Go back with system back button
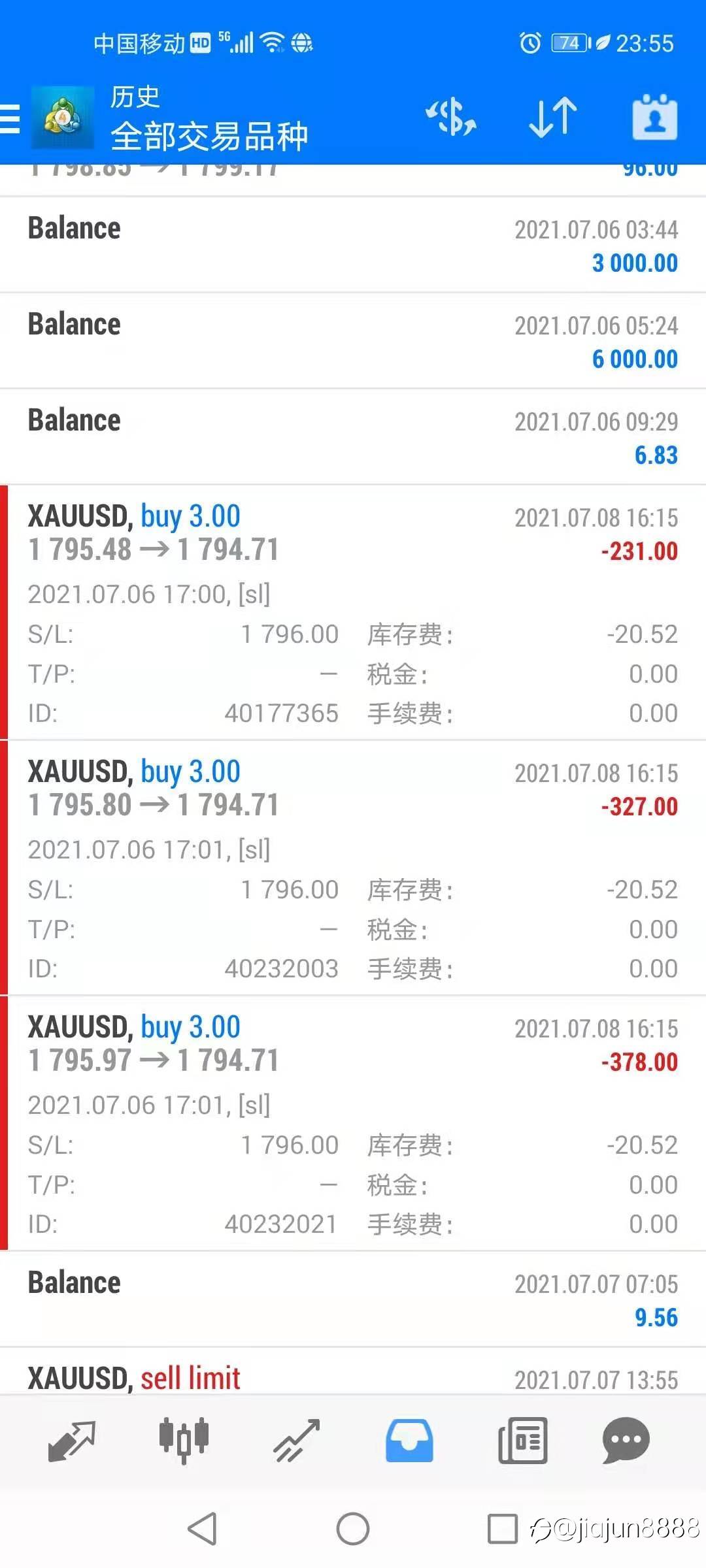Screen dimensions: 706x1568 click(x=202, y=1529)
